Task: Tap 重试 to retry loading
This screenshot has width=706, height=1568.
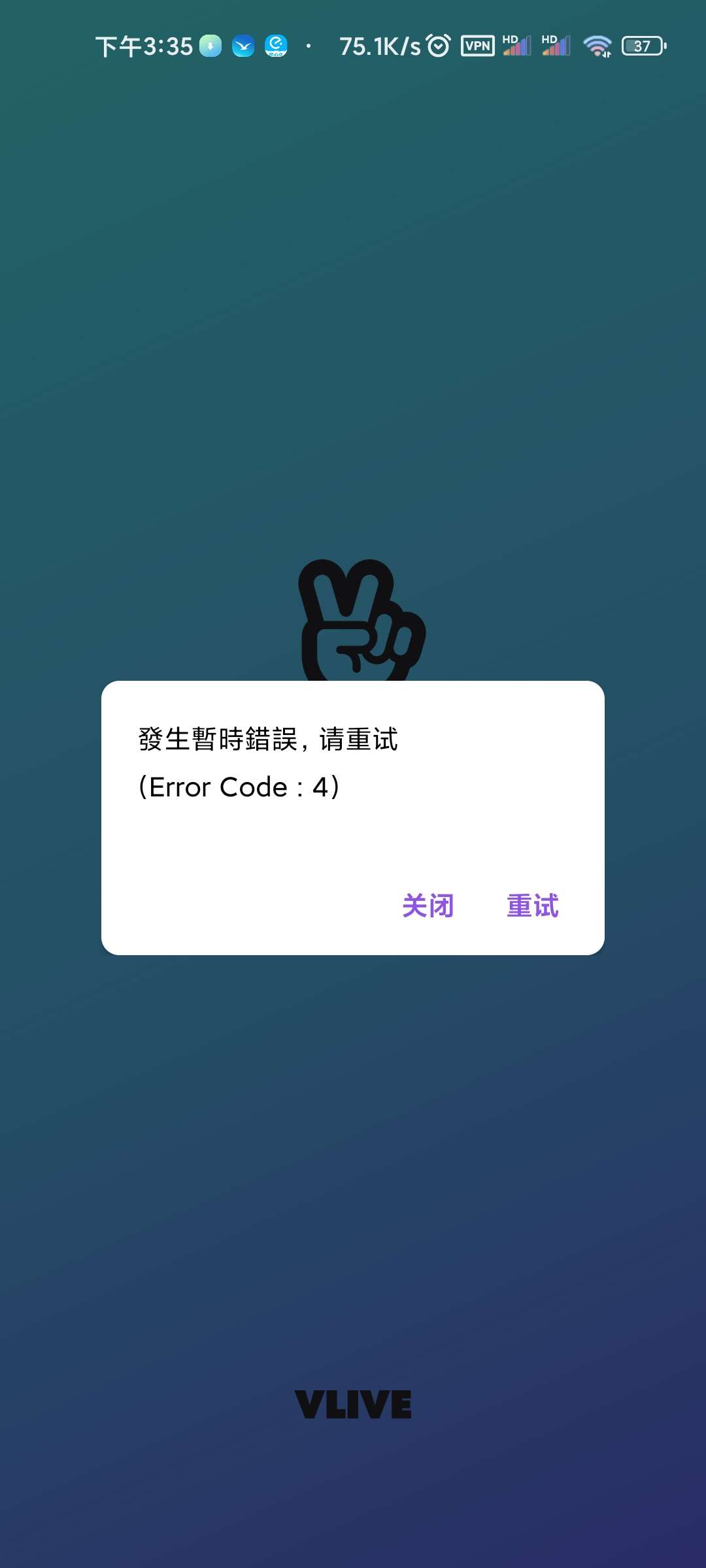Action: (x=532, y=906)
